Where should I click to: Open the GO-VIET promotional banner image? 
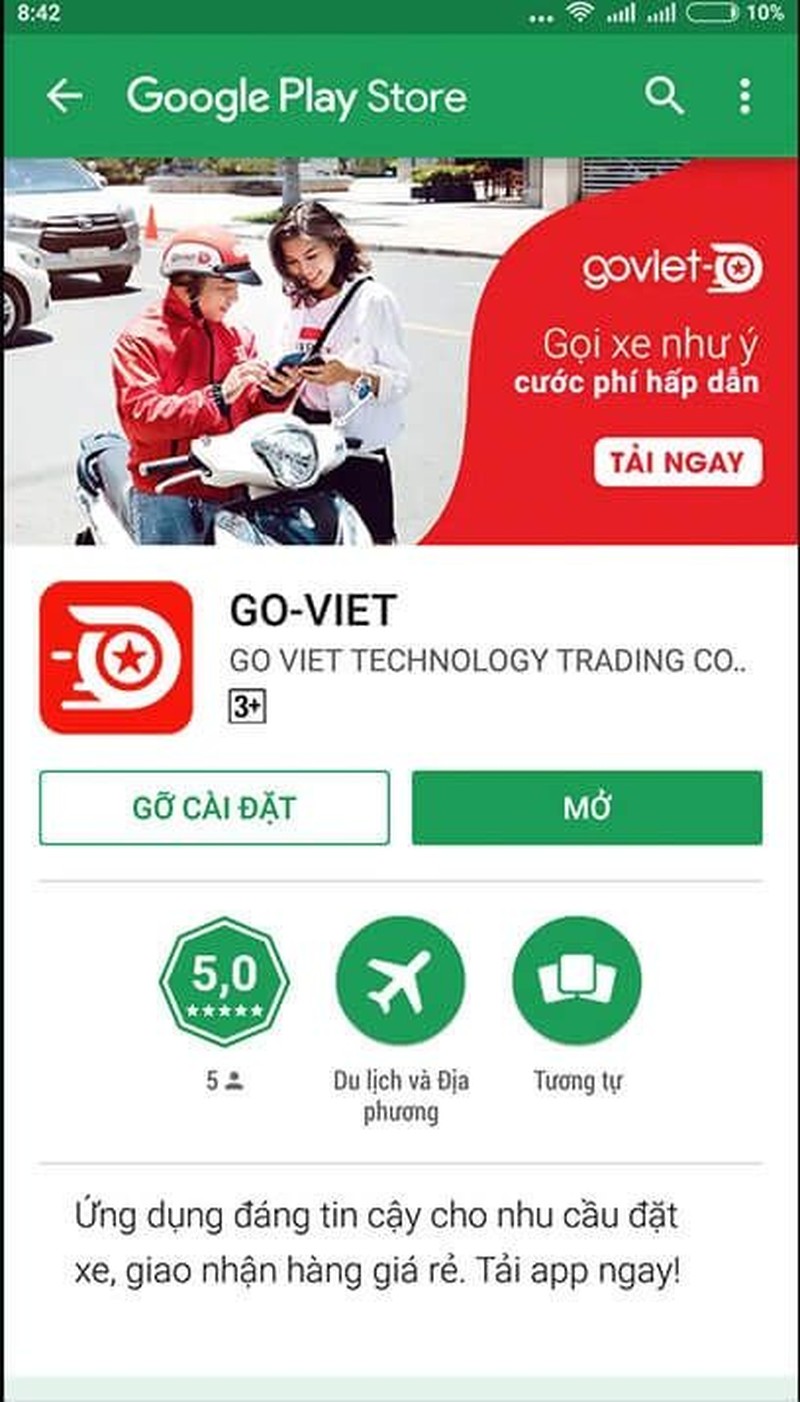[x=400, y=350]
